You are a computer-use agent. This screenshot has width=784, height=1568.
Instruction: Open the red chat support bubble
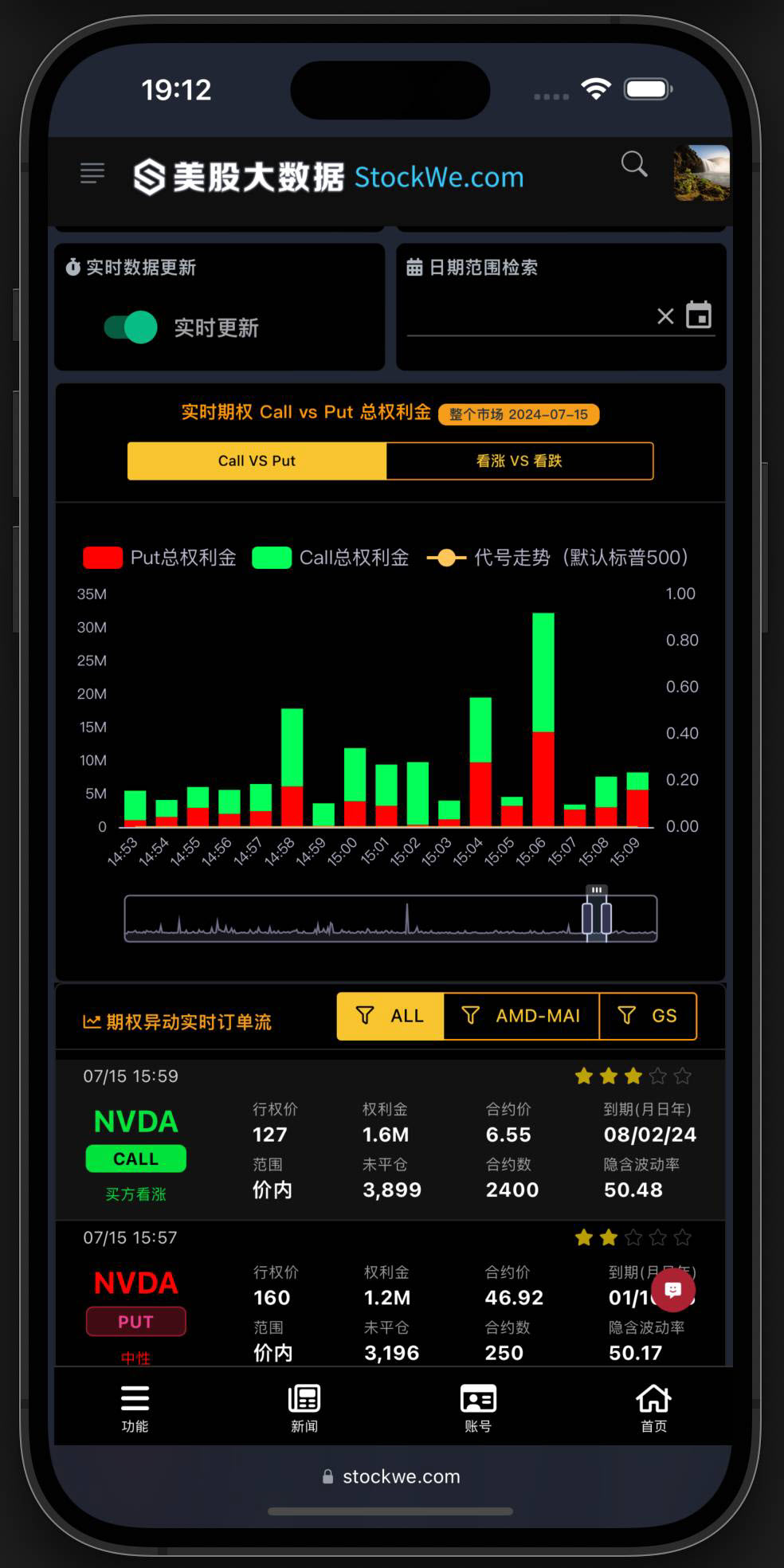click(673, 1290)
